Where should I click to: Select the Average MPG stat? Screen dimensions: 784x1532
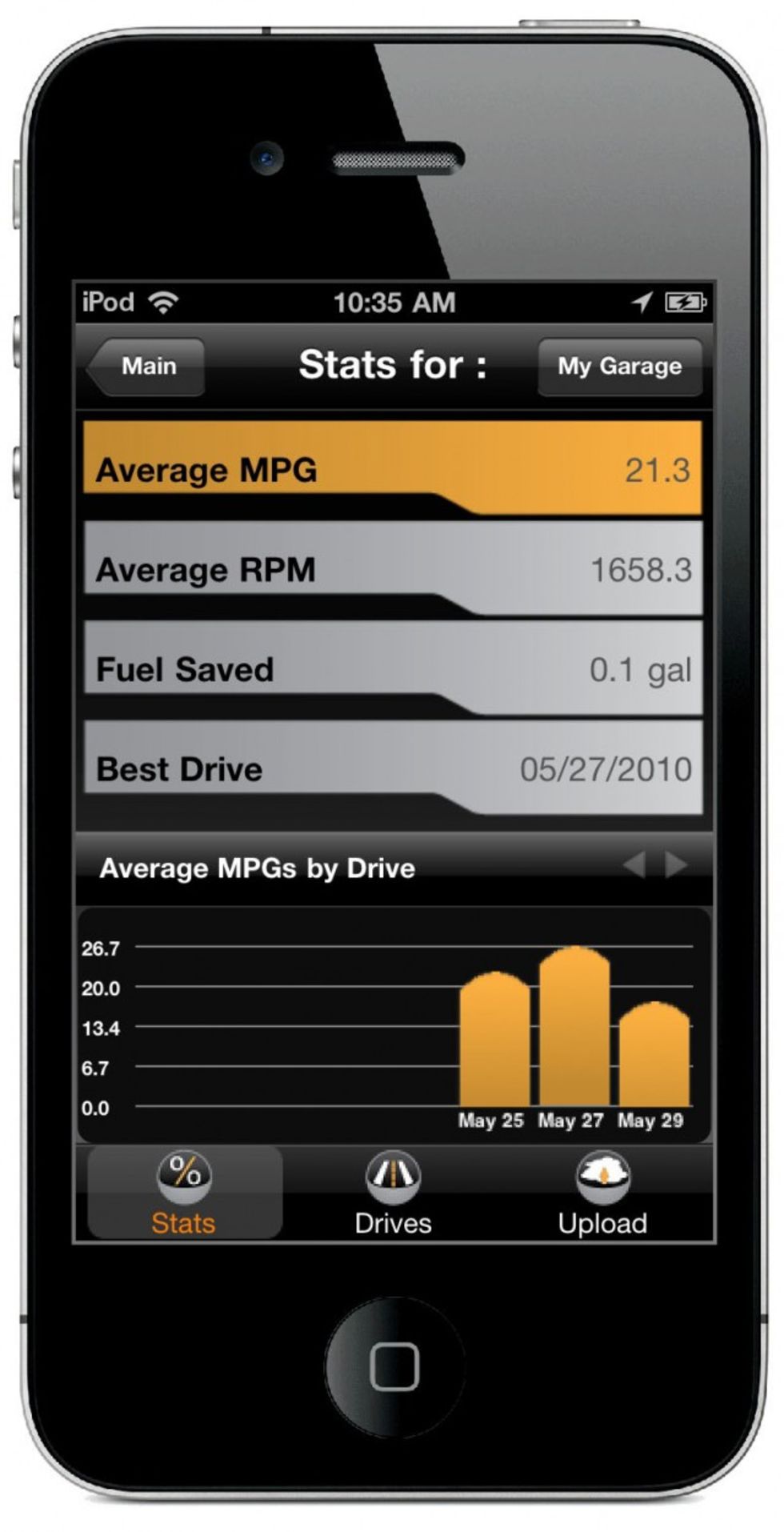click(393, 468)
